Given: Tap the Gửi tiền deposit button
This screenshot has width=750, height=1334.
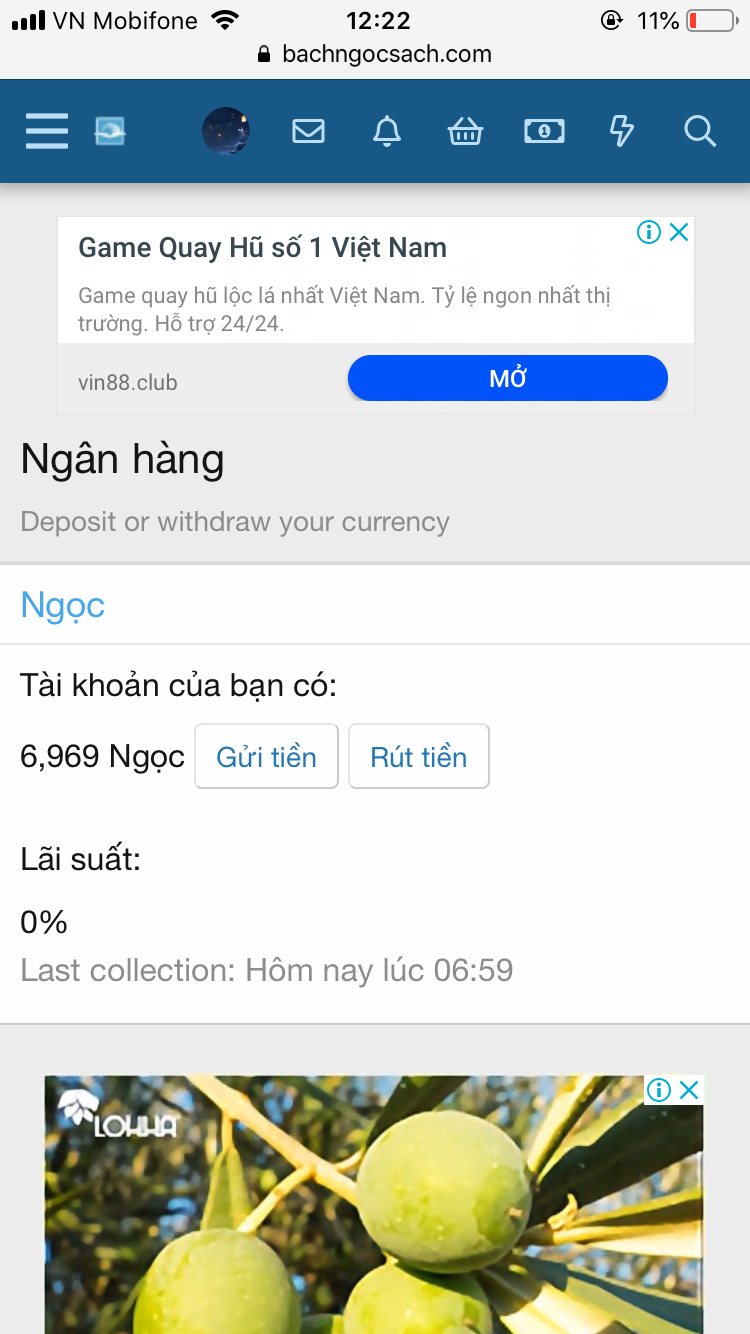Looking at the screenshot, I should (x=266, y=757).
